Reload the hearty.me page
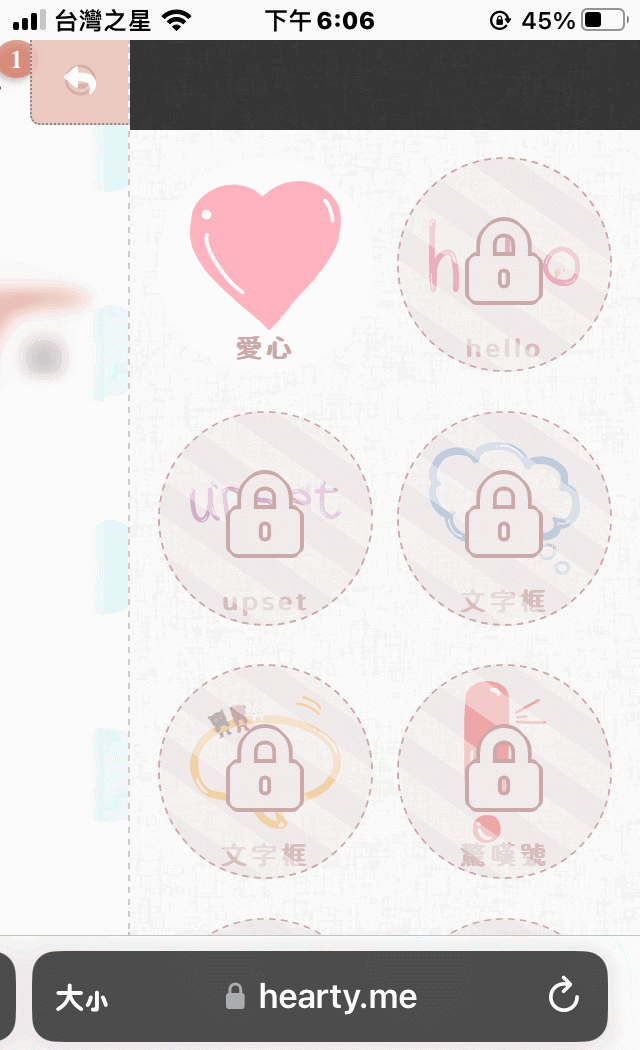640x1050 pixels. coord(564,996)
